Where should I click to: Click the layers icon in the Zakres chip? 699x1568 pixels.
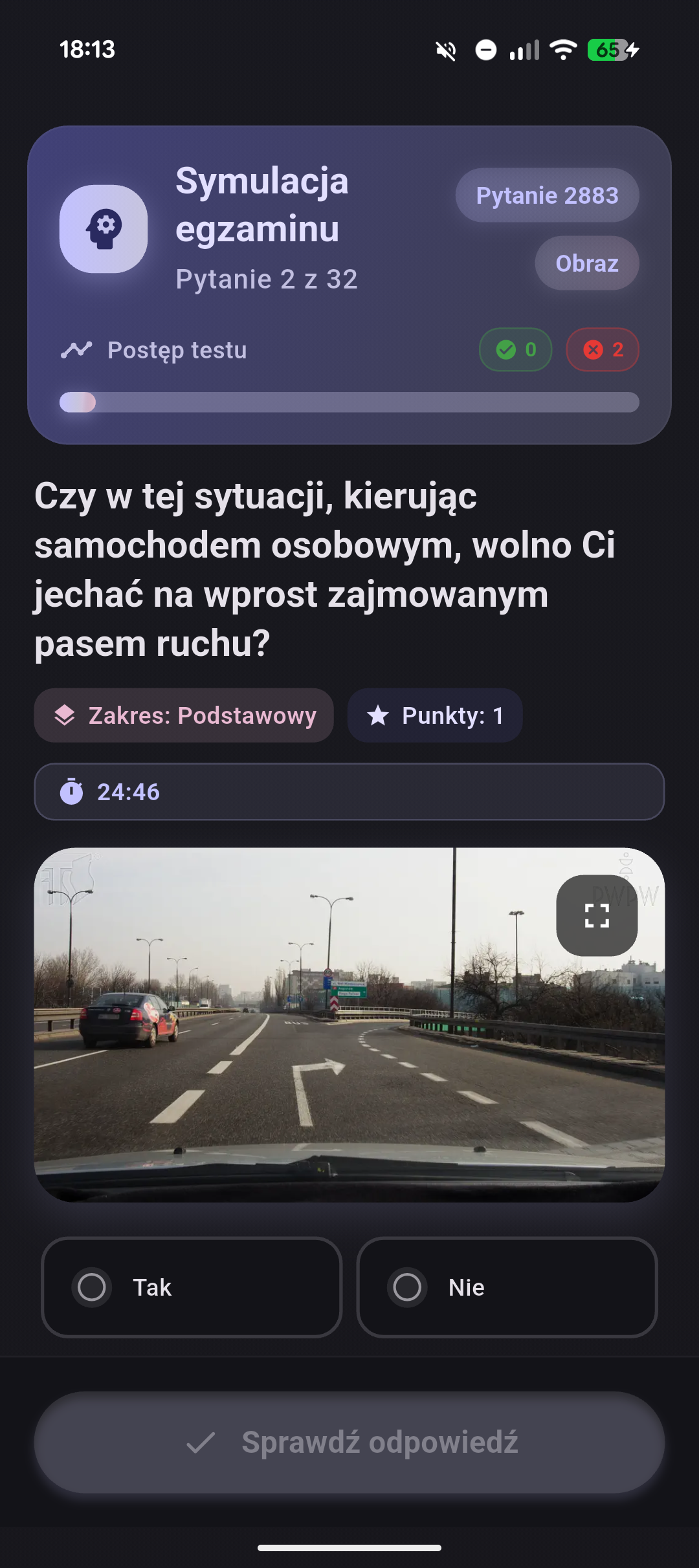[x=65, y=715]
